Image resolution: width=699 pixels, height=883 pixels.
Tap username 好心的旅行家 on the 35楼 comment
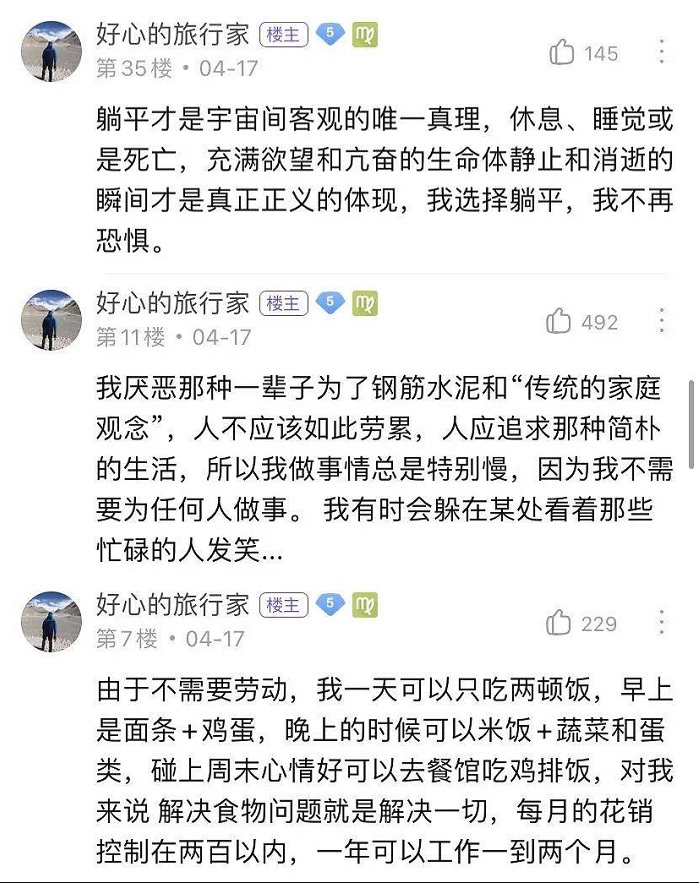(x=172, y=35)
